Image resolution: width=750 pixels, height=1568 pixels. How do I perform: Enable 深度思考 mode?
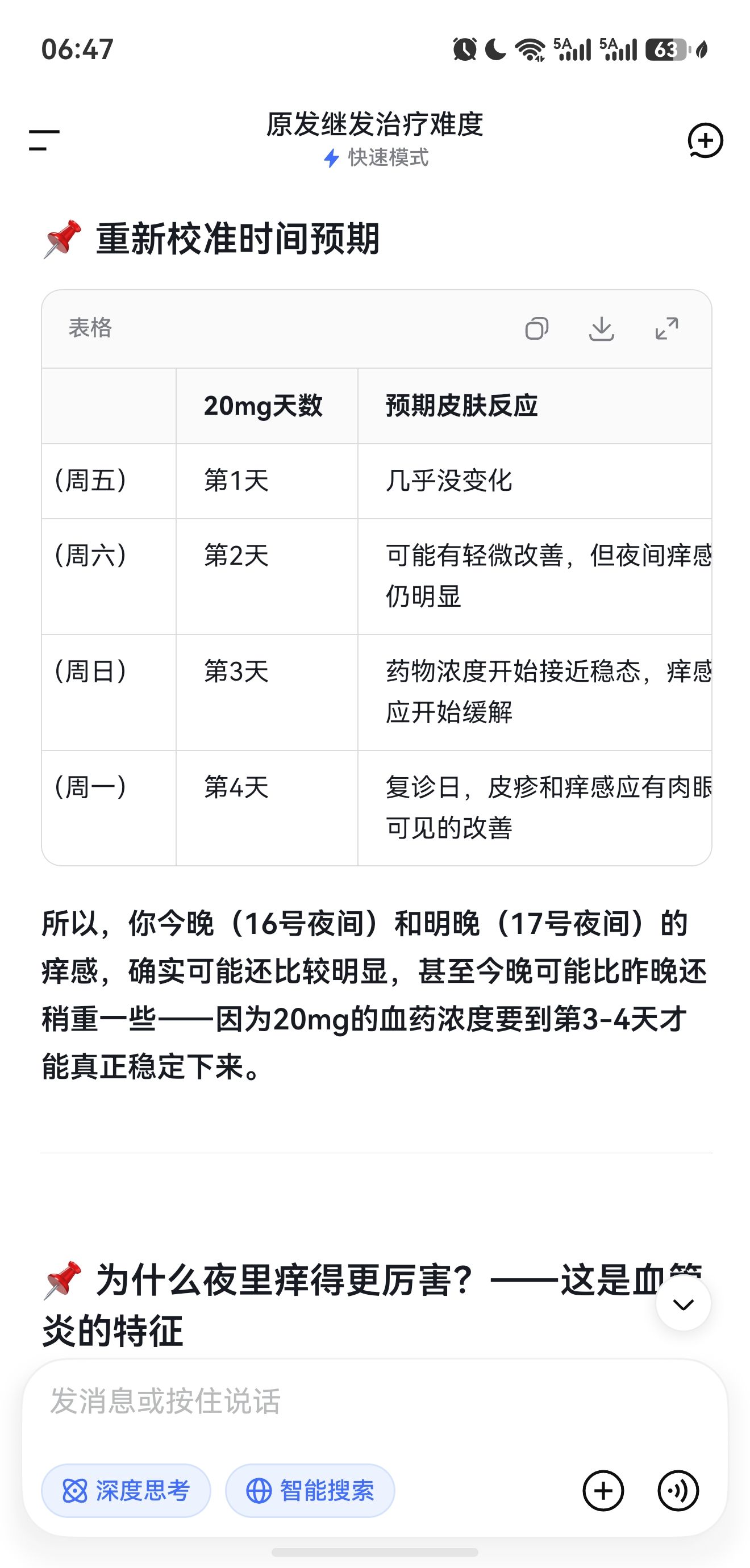pos(126,1491)
